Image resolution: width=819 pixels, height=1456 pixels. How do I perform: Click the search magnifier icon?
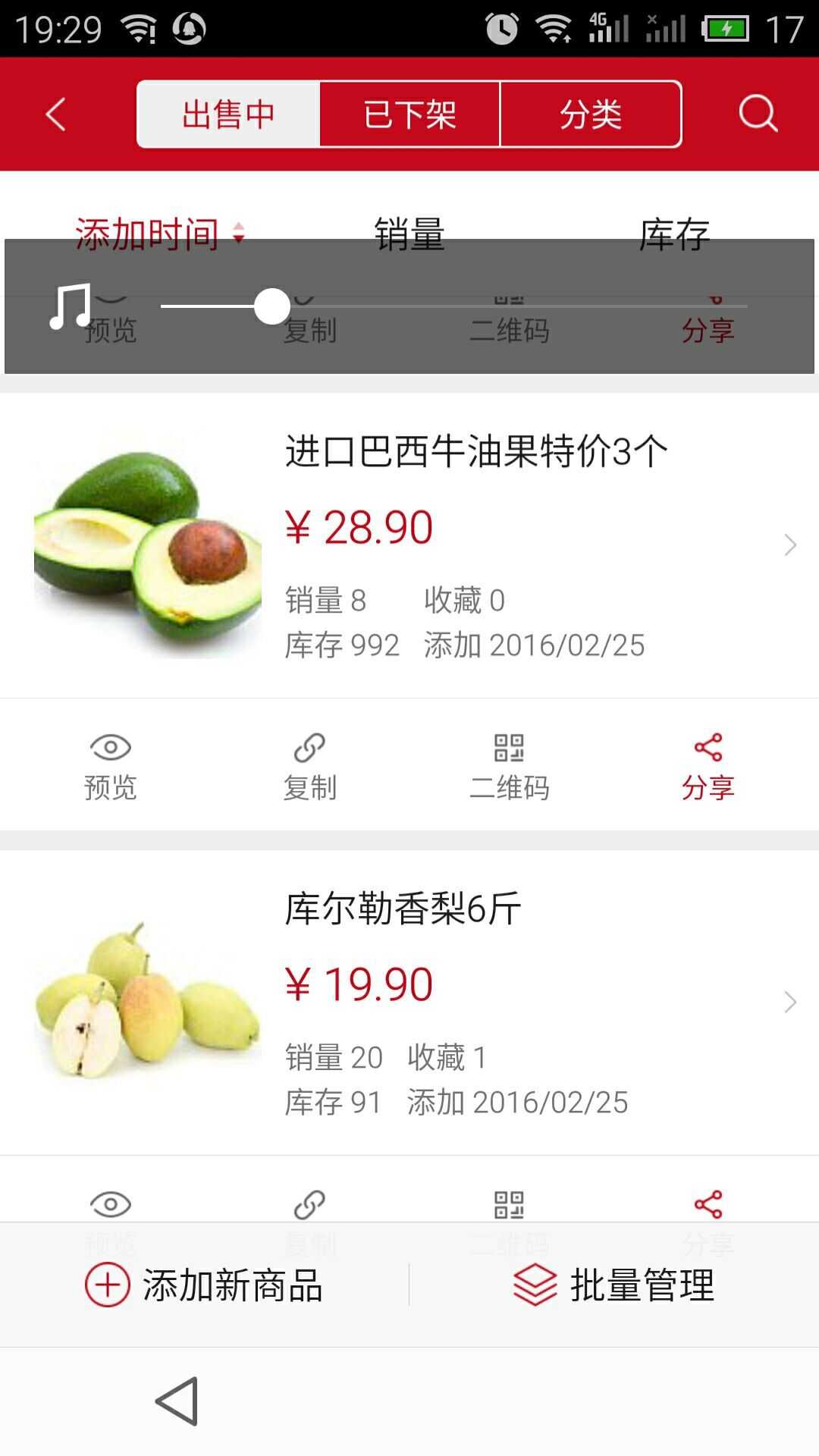pos(756,114)
